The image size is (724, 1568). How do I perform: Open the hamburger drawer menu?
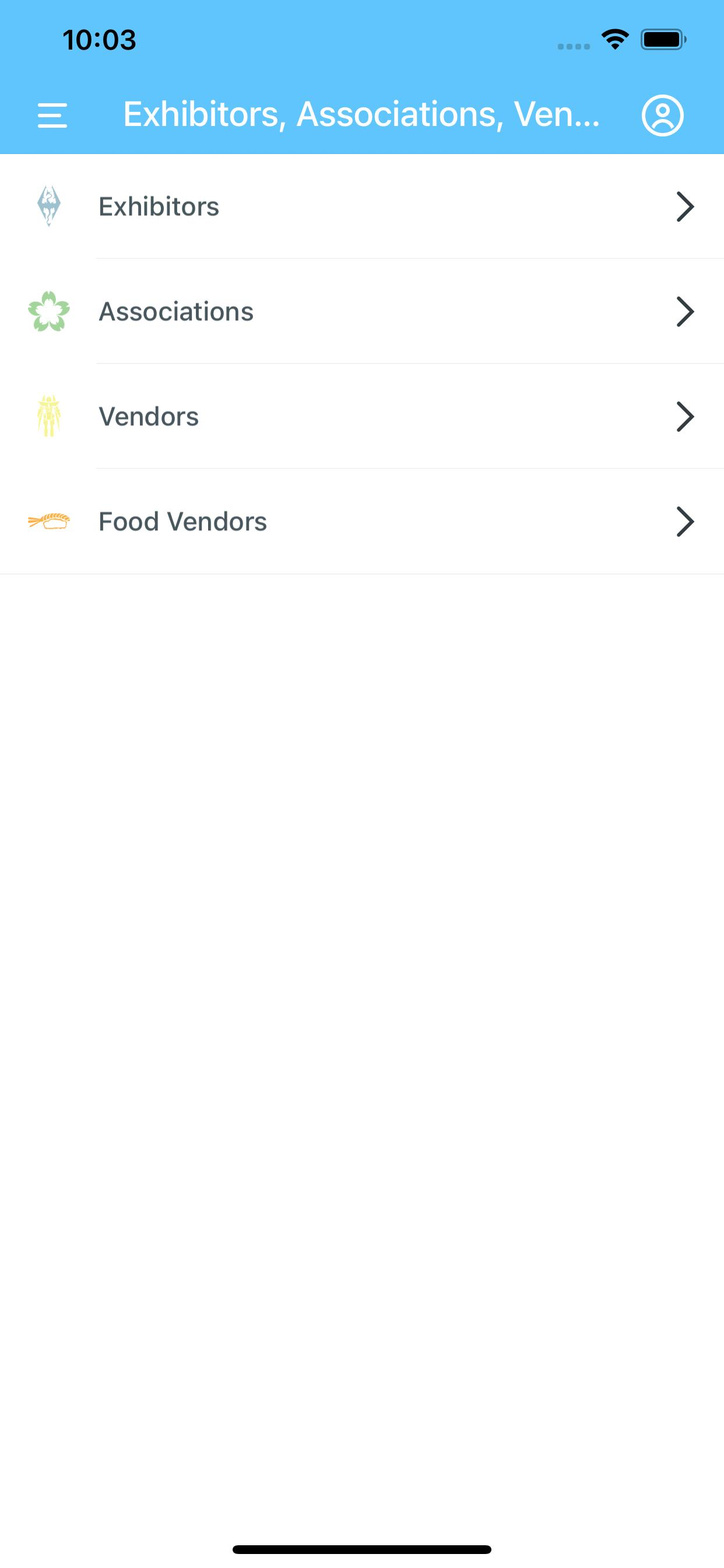[52, 115]
